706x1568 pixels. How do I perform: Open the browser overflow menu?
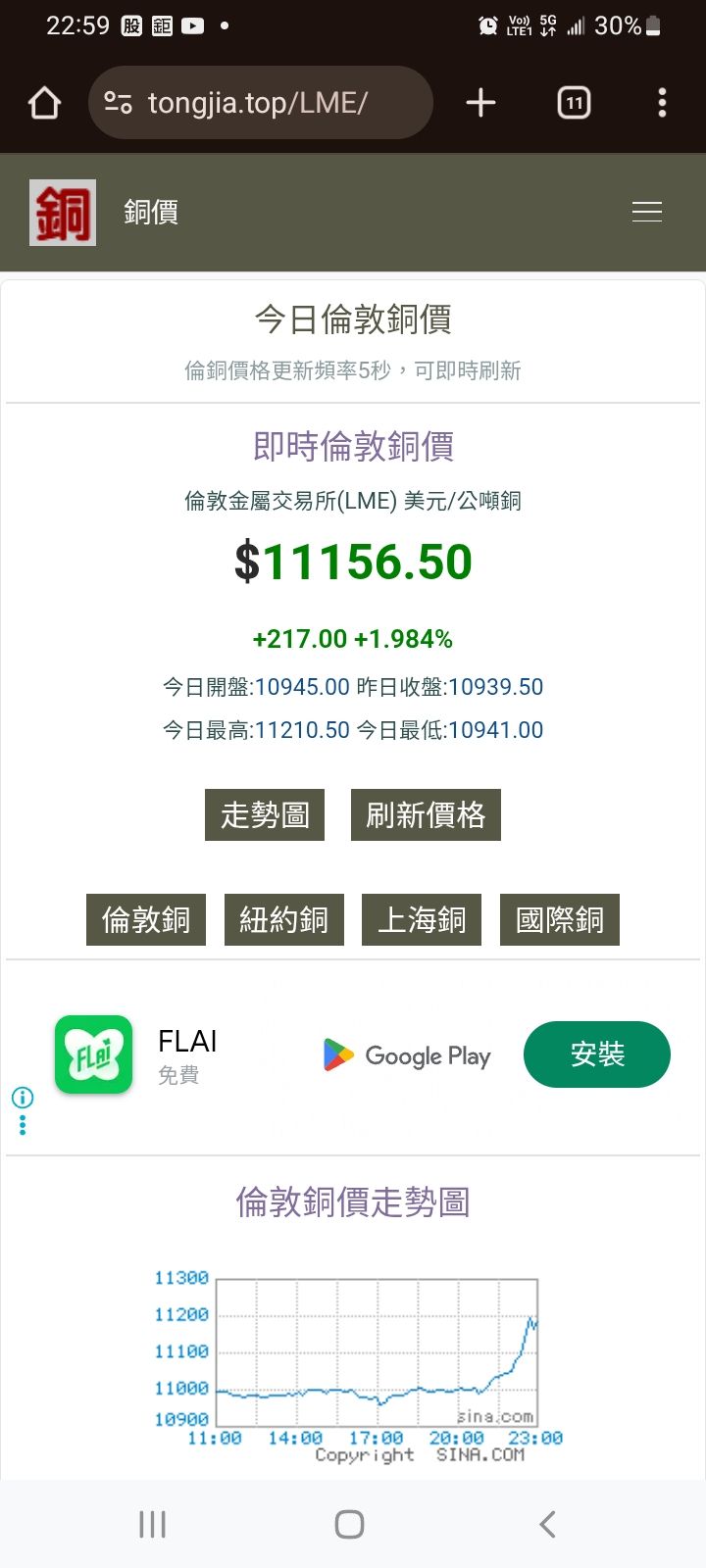pos(662,103)
